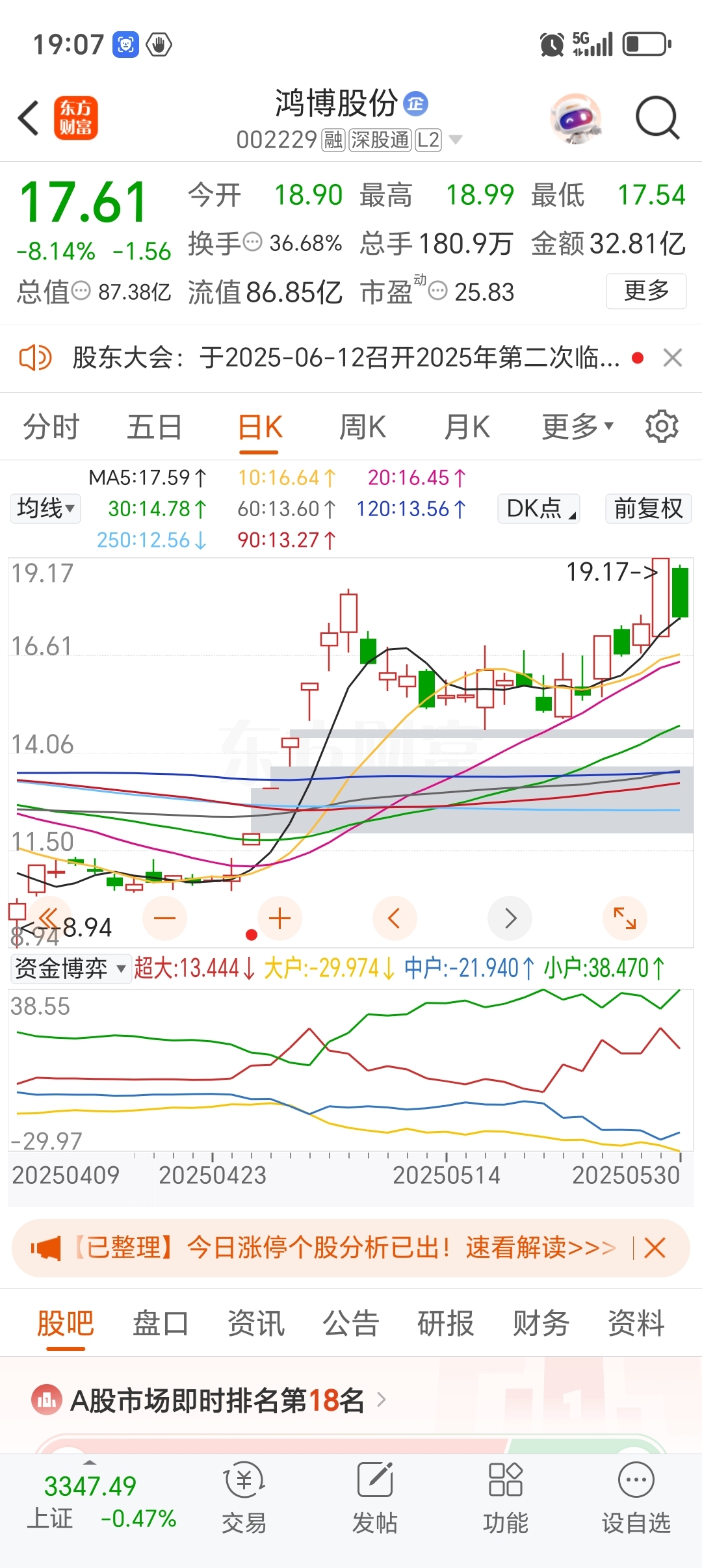Switch to the 分时 chart tab
702x1568 pixels.
[51, 427]
